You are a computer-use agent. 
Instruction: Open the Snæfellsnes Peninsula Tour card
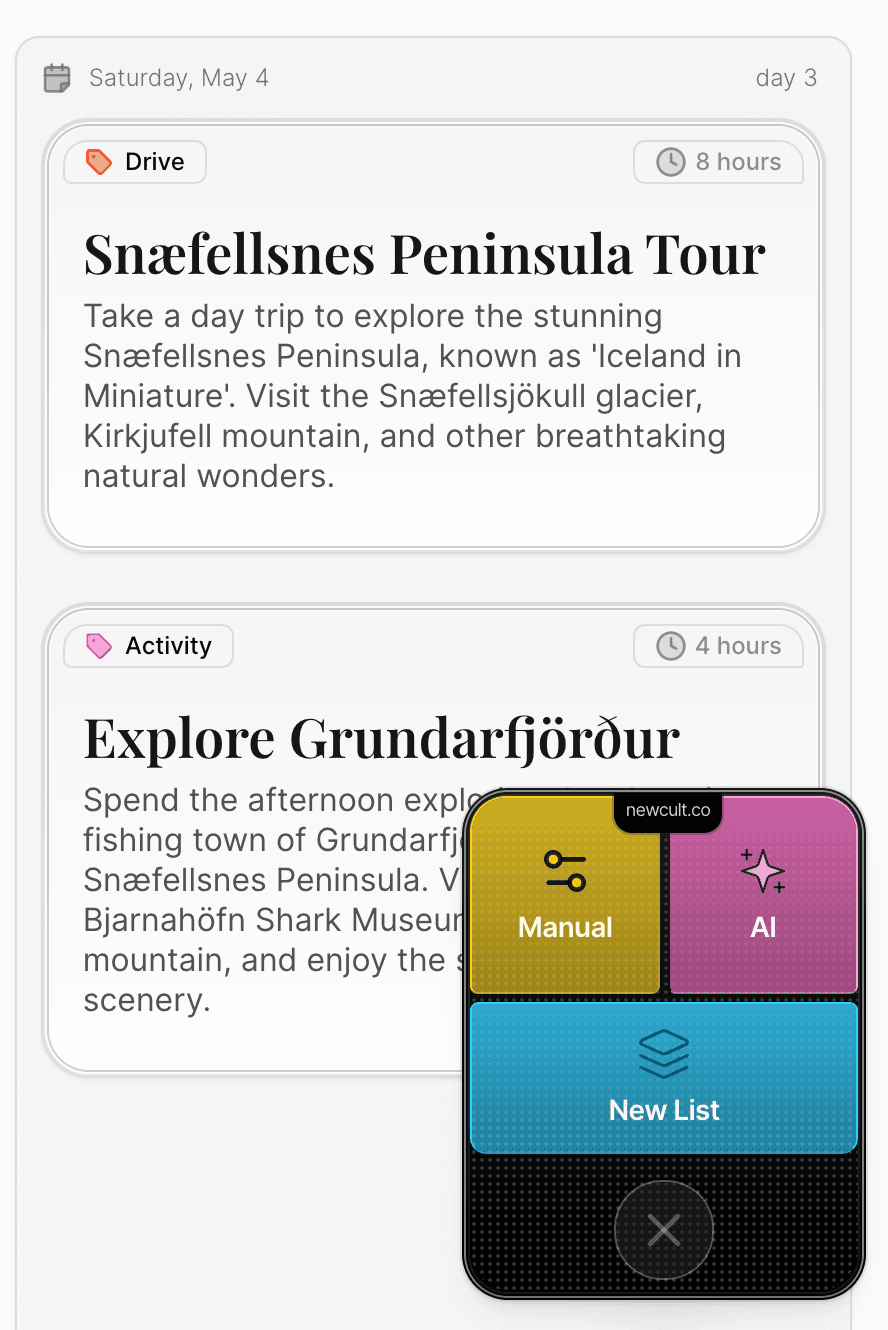point(424,254)
